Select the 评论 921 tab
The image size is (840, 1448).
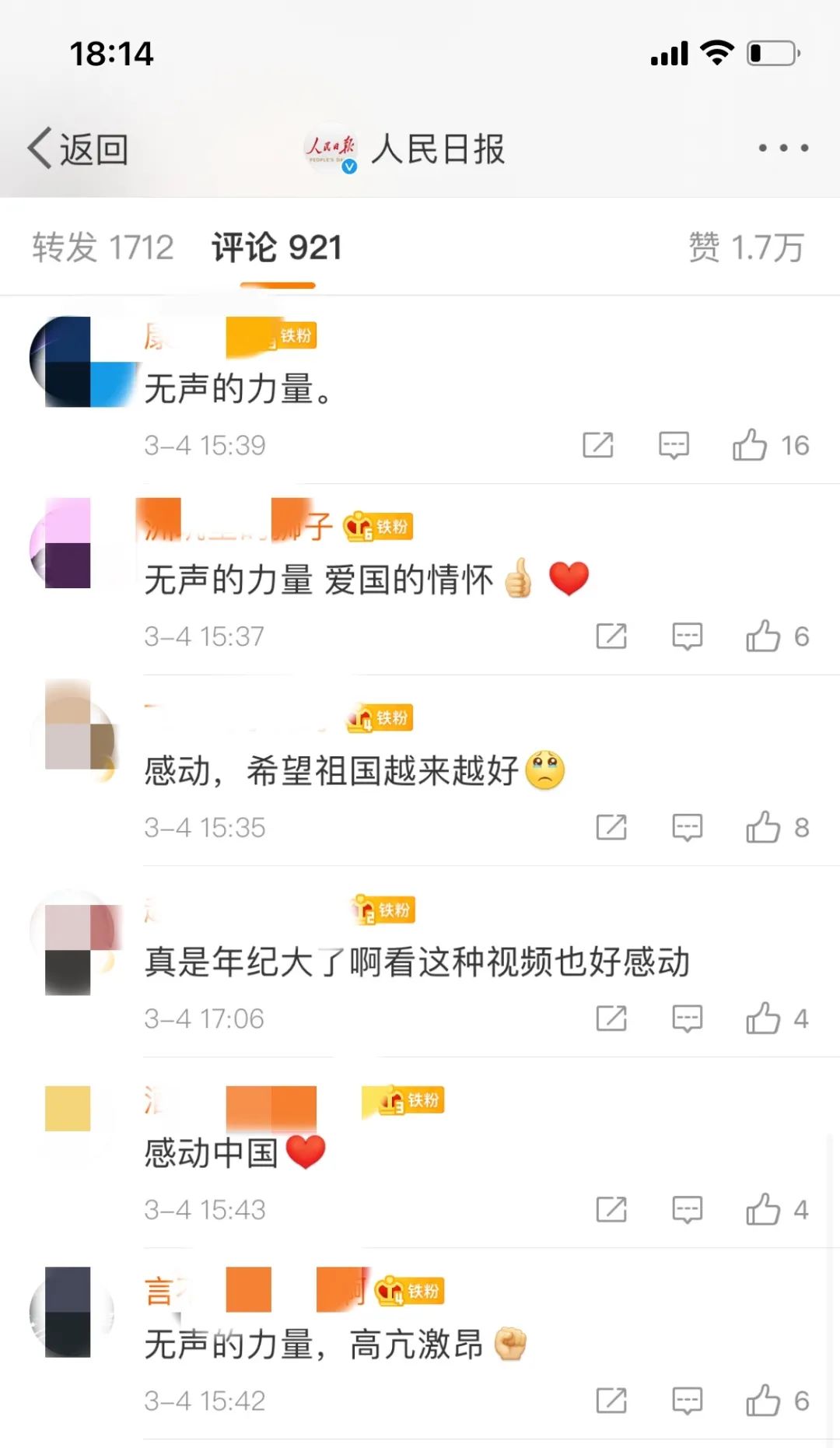277,247
